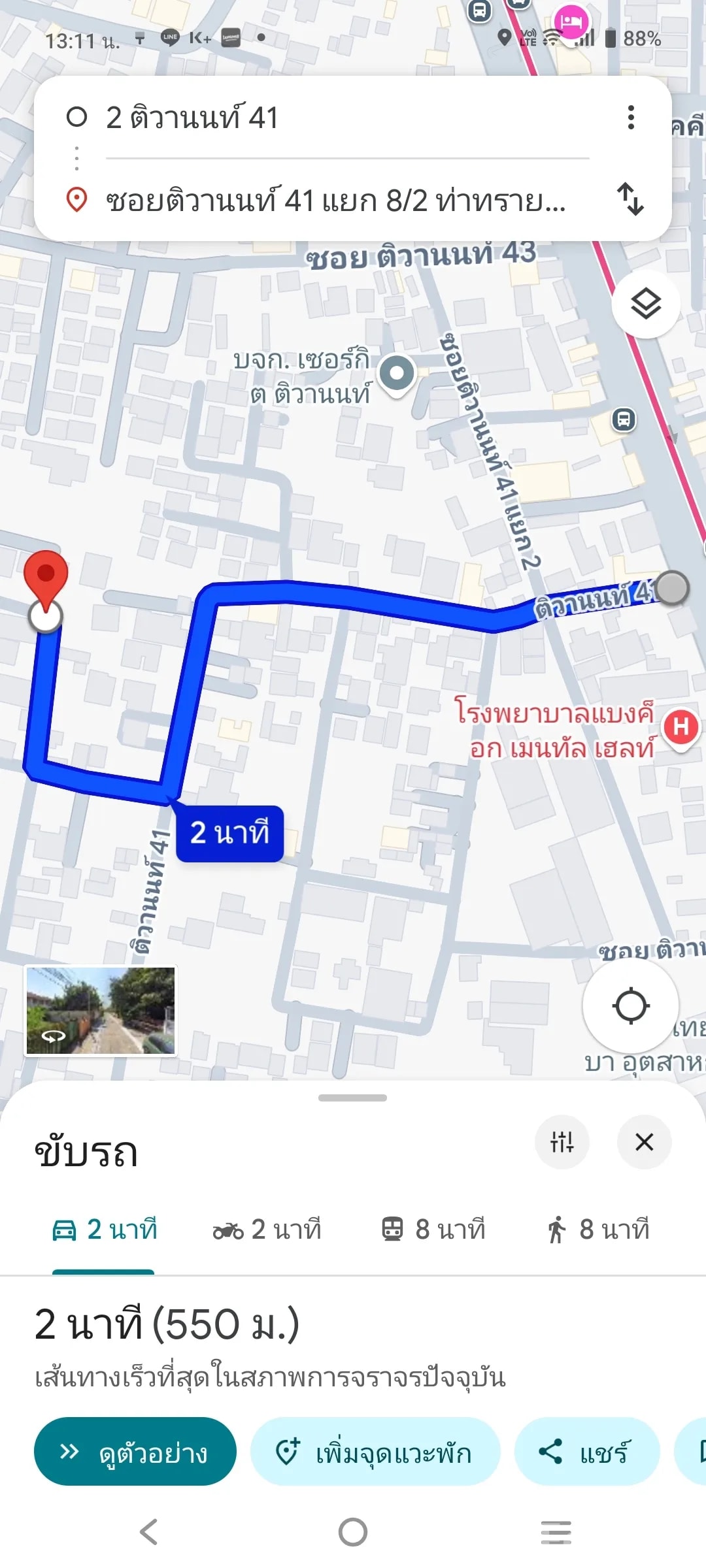
Task: Open route options with the tune icon
Action: coord(563,1142)
